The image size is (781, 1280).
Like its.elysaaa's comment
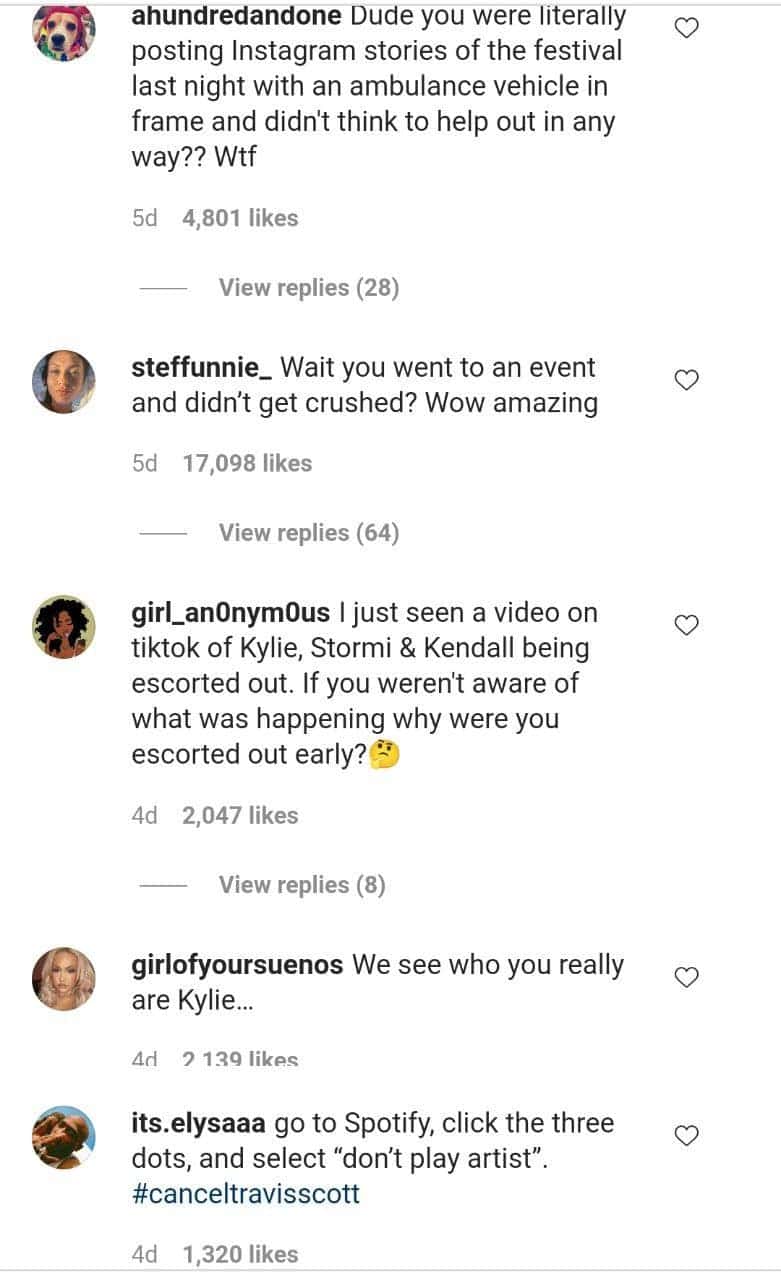tap(686, 1136)
